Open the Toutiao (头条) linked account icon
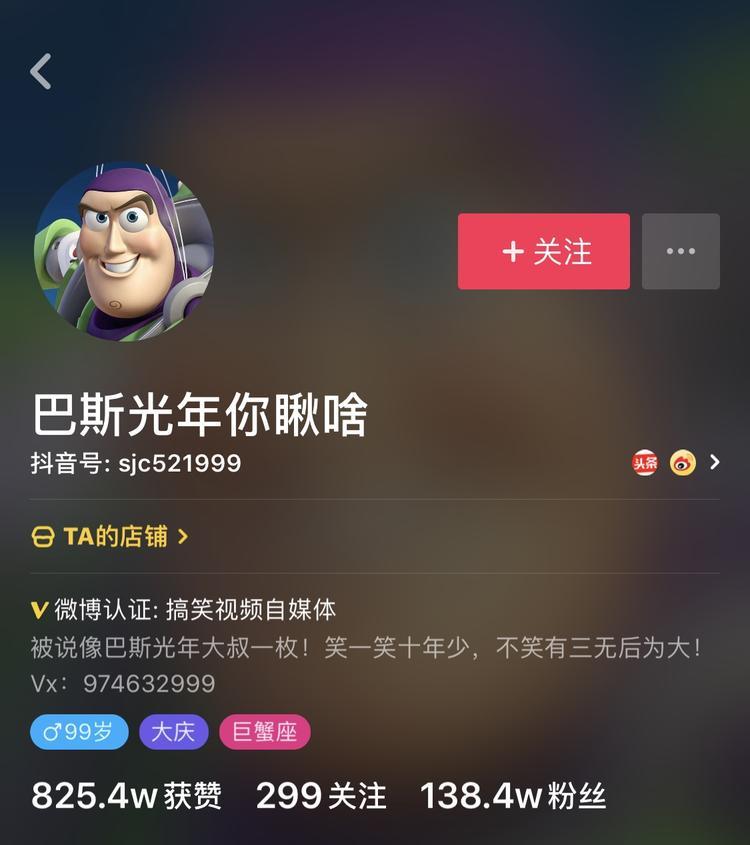This screenshot has width=750, height=845. click(645, 462)
